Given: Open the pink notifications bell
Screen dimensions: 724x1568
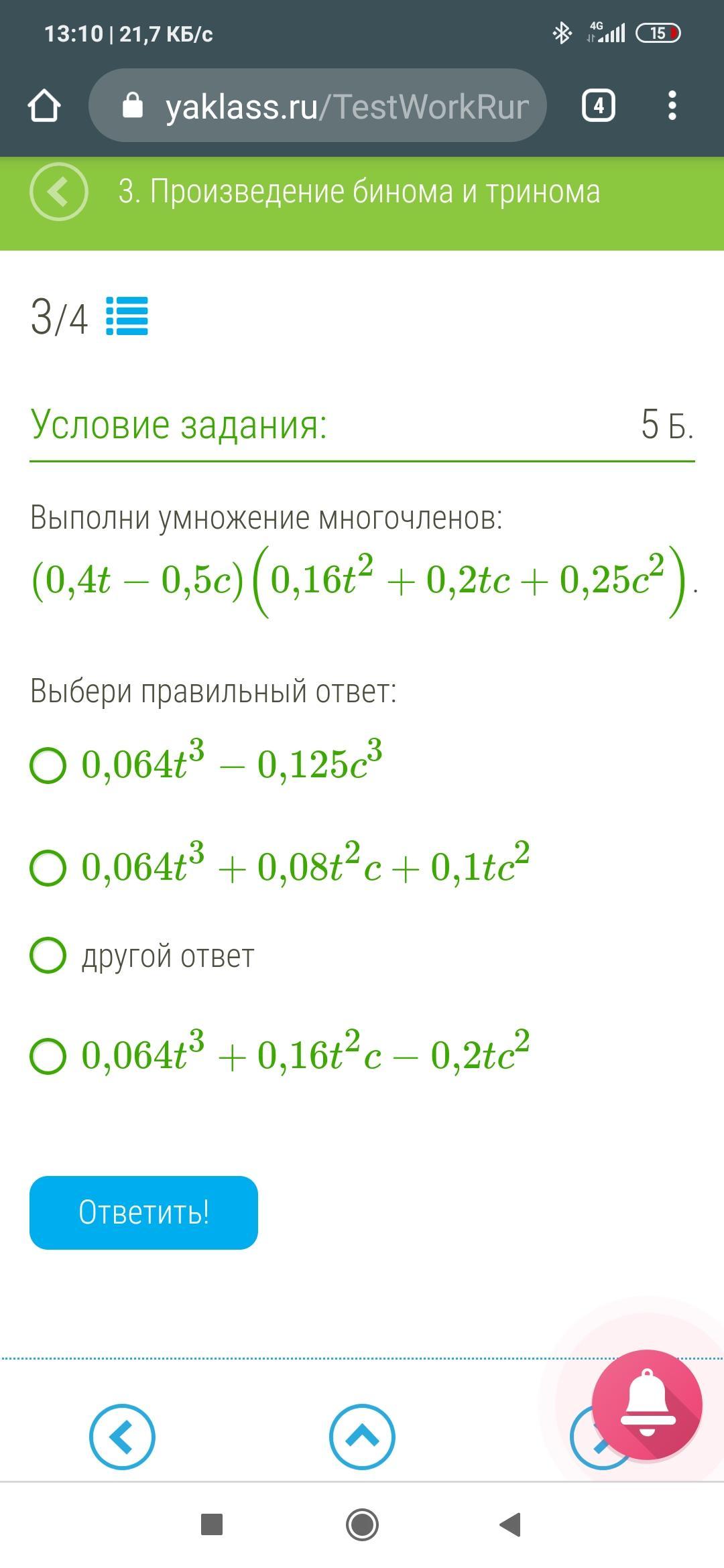Looking at the screenshot, I should [x=647, y=1404].
